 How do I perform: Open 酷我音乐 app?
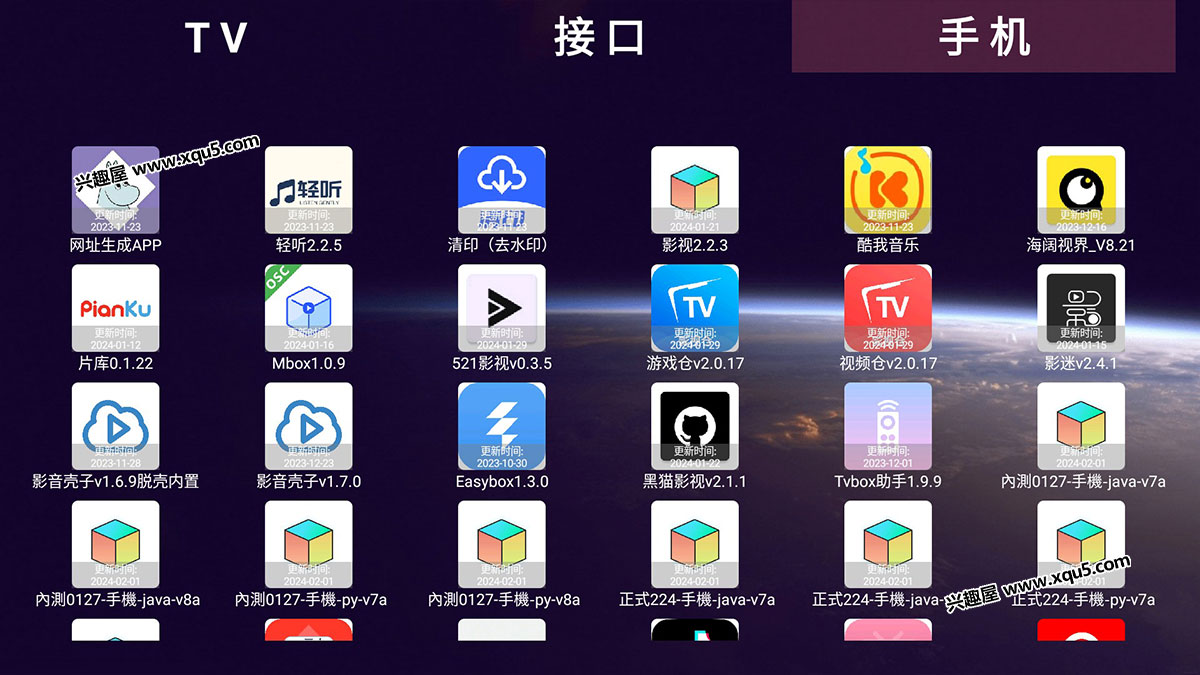[x=887, y=190]
